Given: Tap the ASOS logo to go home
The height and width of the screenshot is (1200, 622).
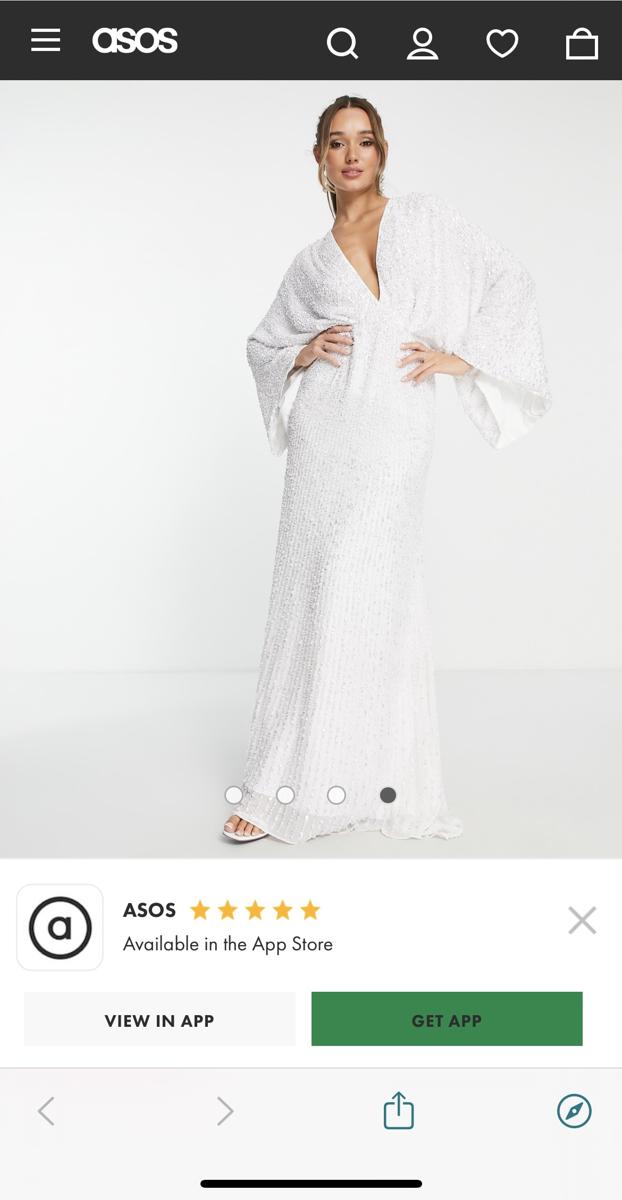Looking at the screenshot, I should coord(135,40).
